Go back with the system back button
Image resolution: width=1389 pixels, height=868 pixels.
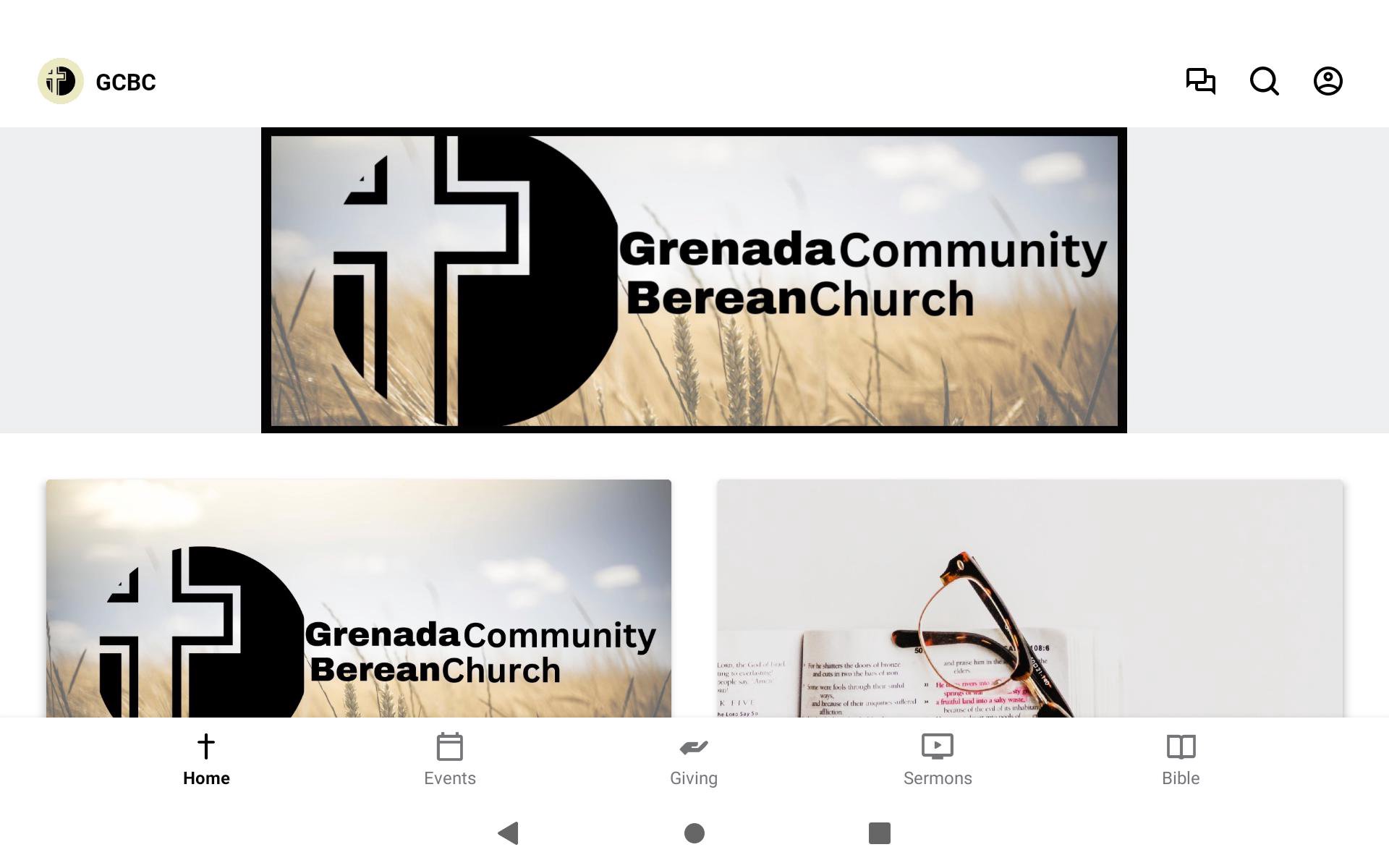pos(509,833)
